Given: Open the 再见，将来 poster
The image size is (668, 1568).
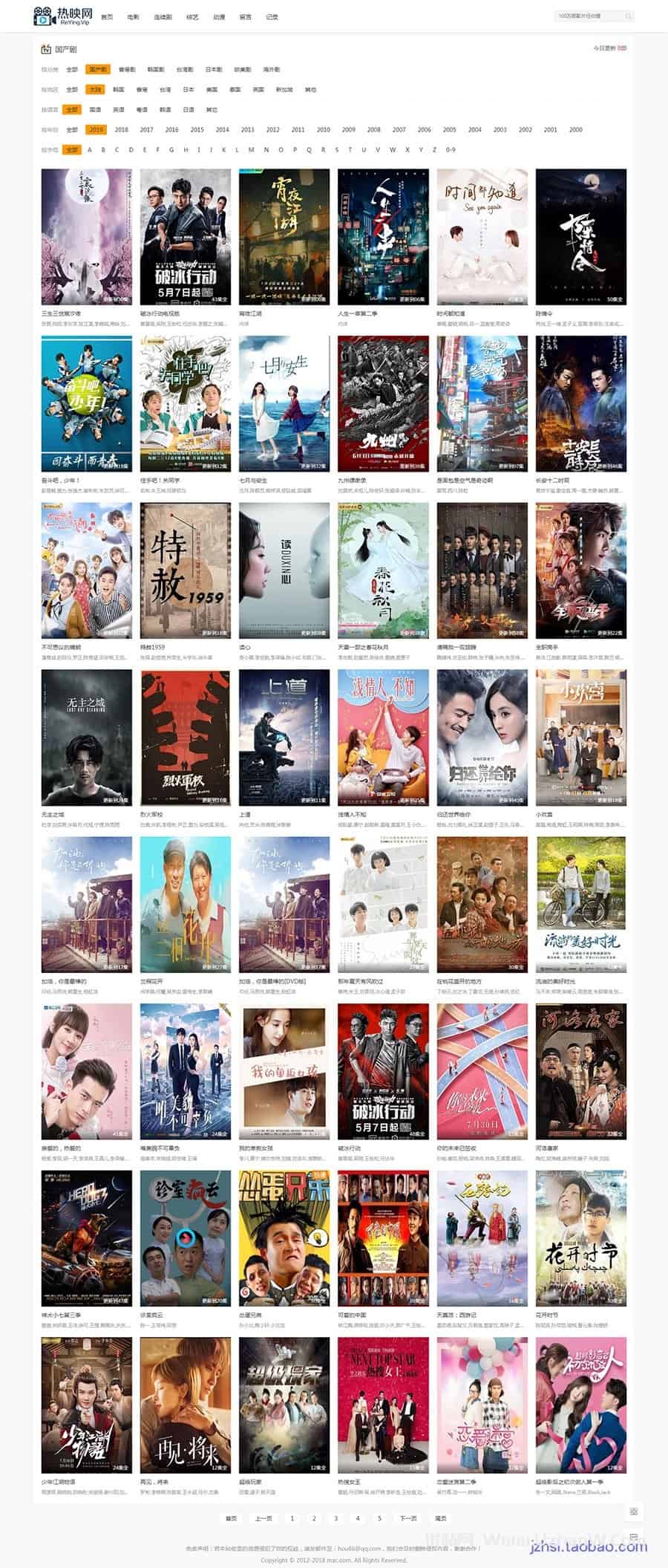Looking at the screenshot, I should pyautogui.click(x=186, y=1405).
